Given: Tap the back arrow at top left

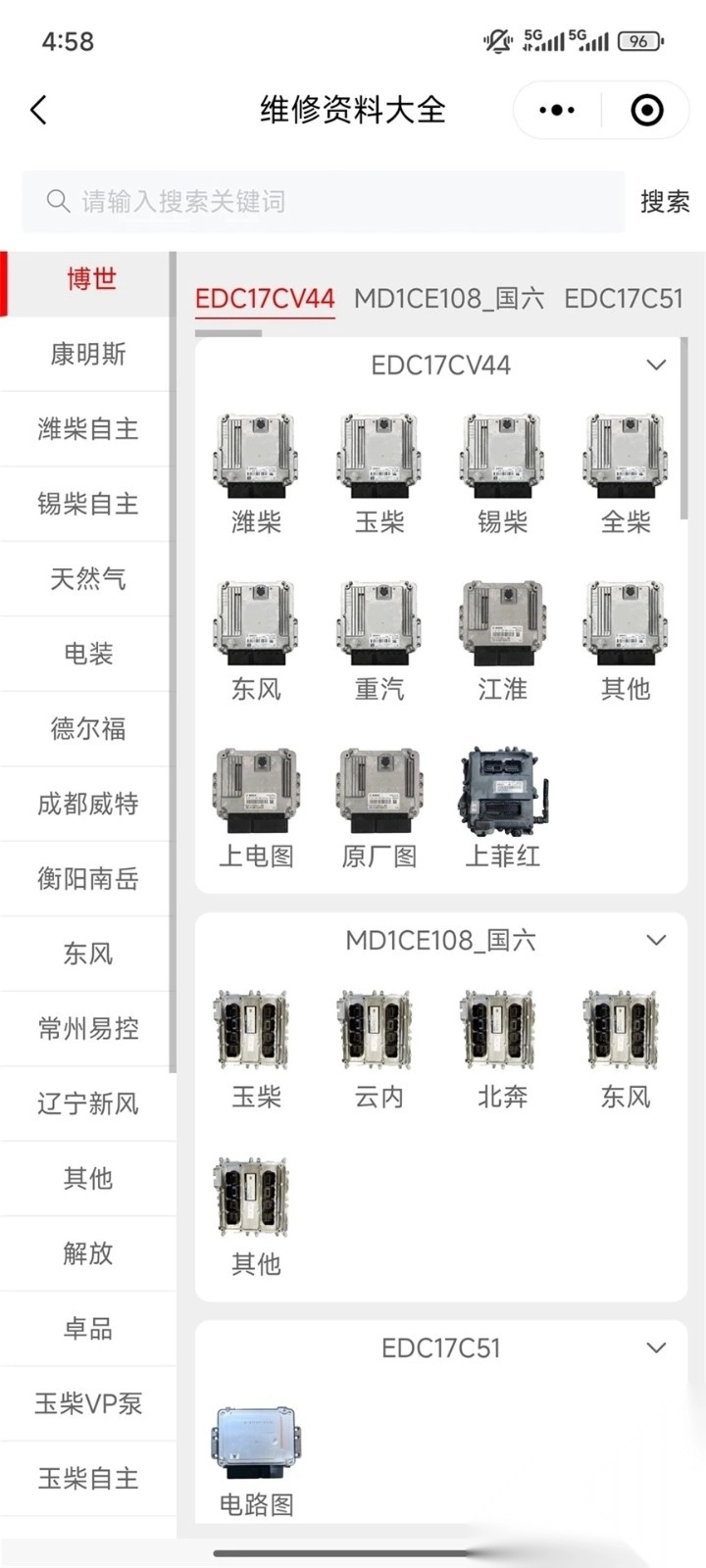Looking at the screenshot, I should click(39, 110).
